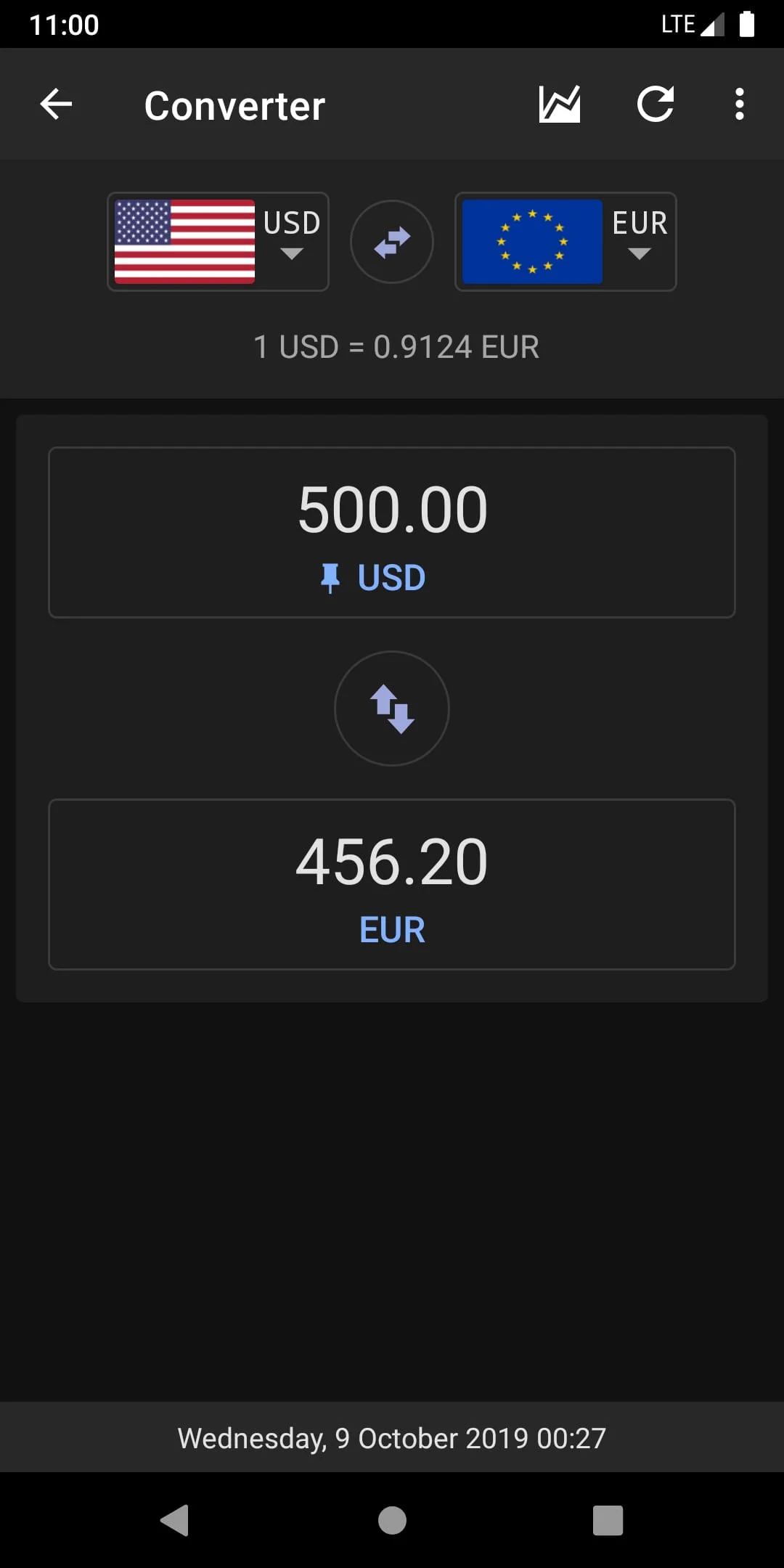Expand the source currency picker
Image resolution: width=784 pixels, height=1568 pixels.
(x=218, y=241)
